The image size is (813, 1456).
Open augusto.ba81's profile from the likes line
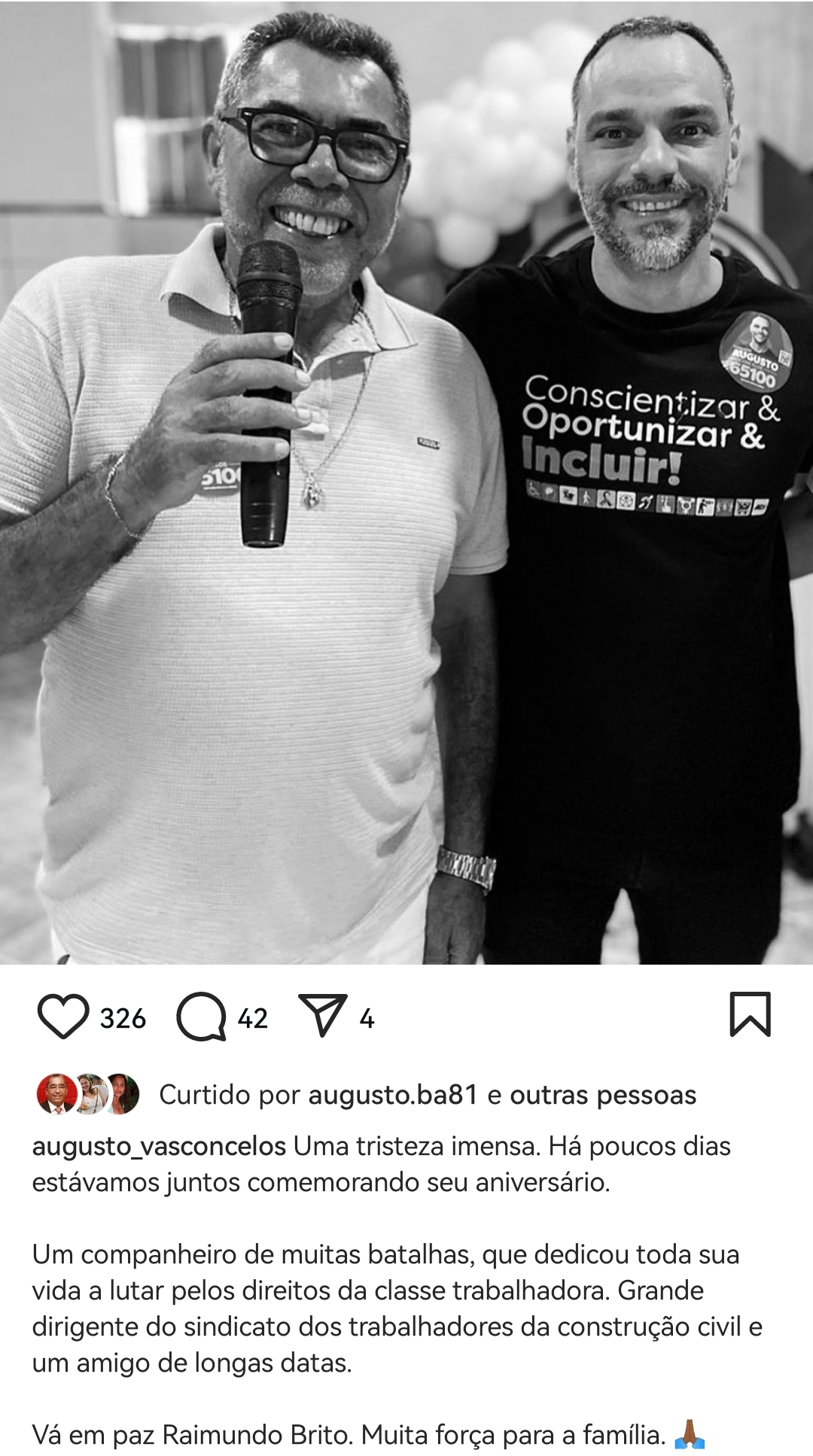click(393, 1095)
